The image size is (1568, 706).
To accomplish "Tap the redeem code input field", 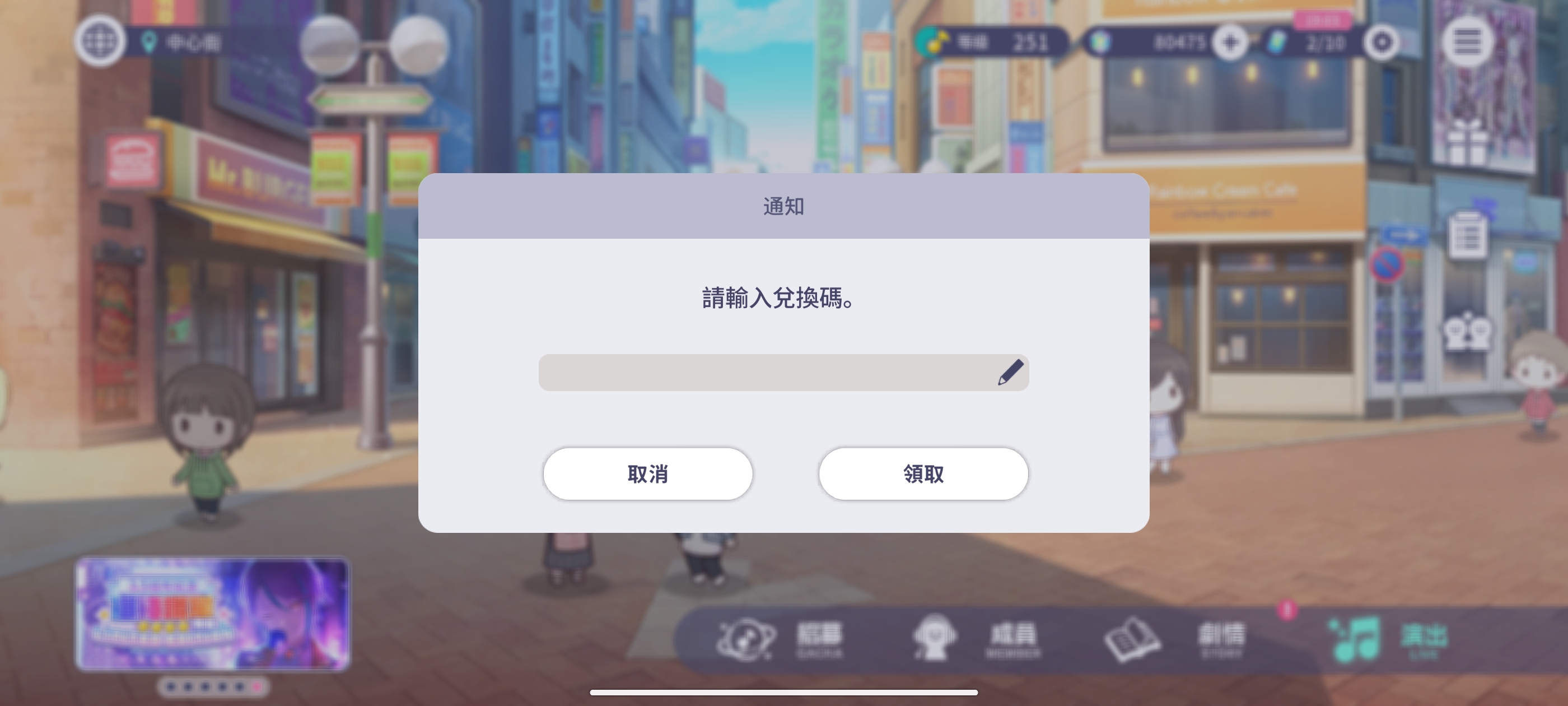I will tap(767, 372).
